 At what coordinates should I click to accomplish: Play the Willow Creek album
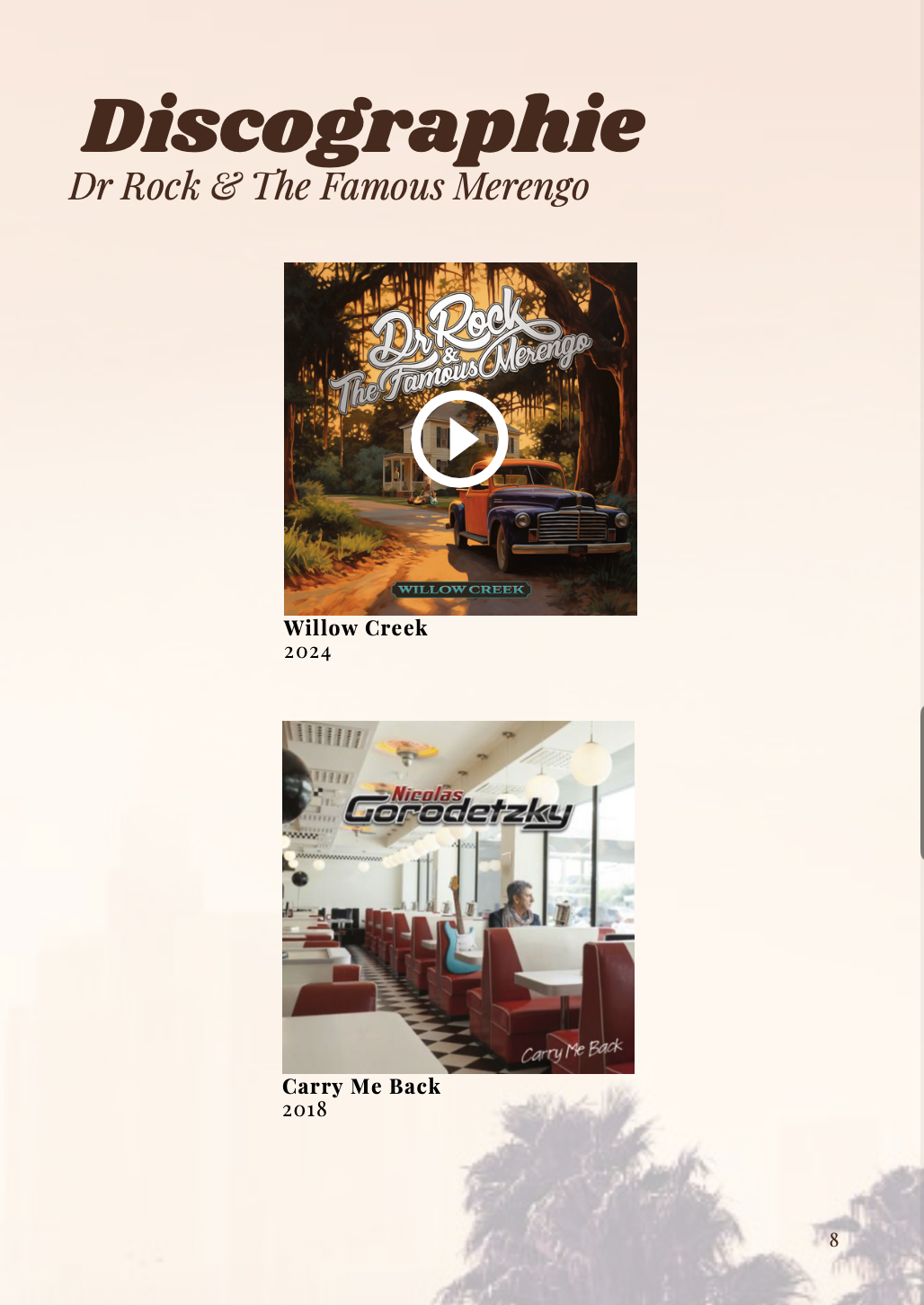coord(459,439)
